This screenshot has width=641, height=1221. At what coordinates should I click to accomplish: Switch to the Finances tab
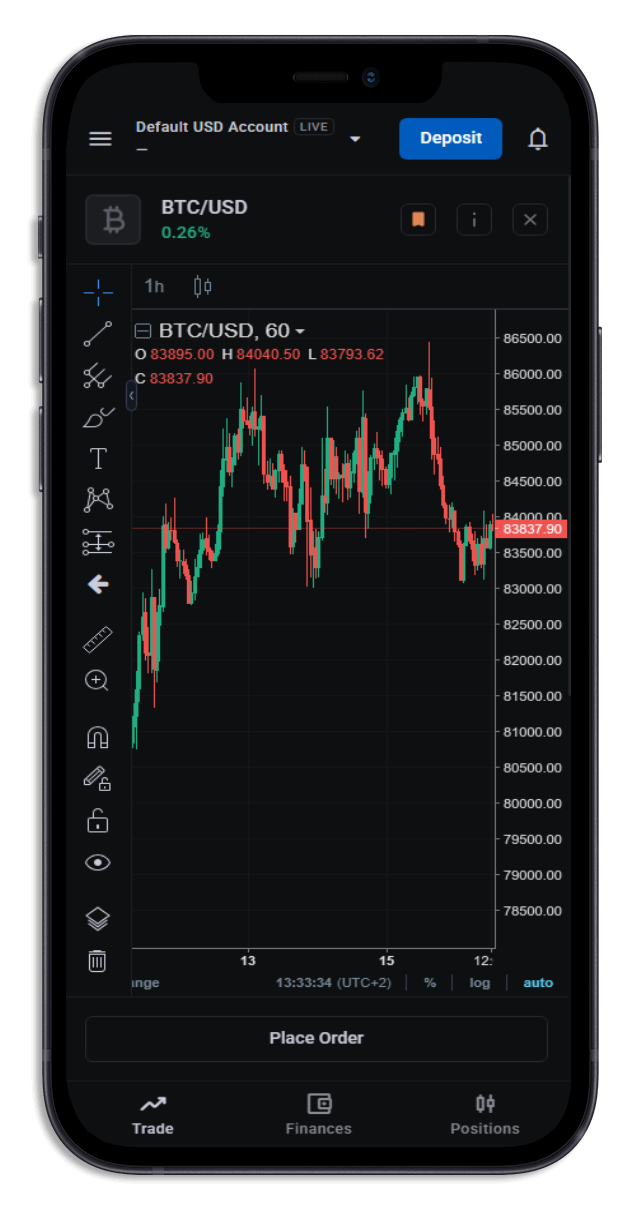tap(318, 1114)
